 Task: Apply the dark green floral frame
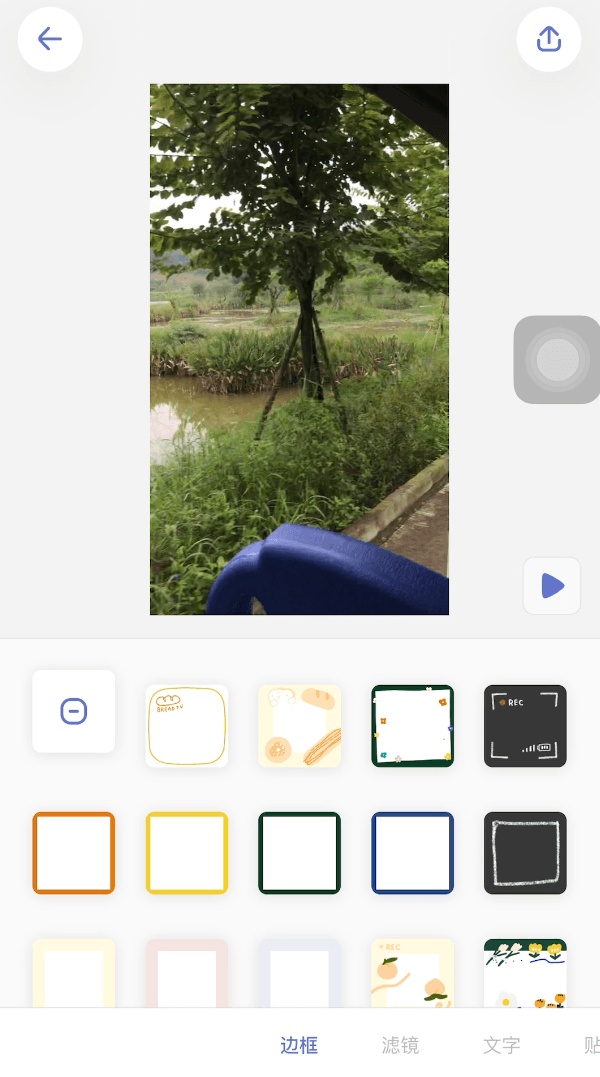(x=413, y=726)
